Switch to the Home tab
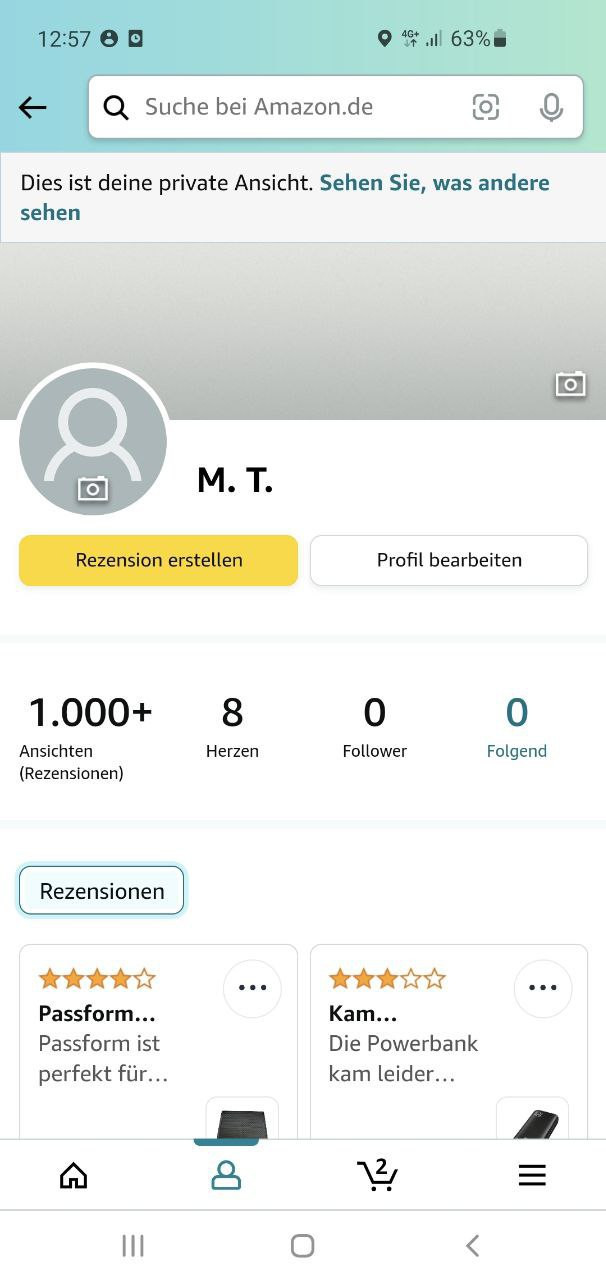606x1280 pixels. click(x=74, y=1175)
